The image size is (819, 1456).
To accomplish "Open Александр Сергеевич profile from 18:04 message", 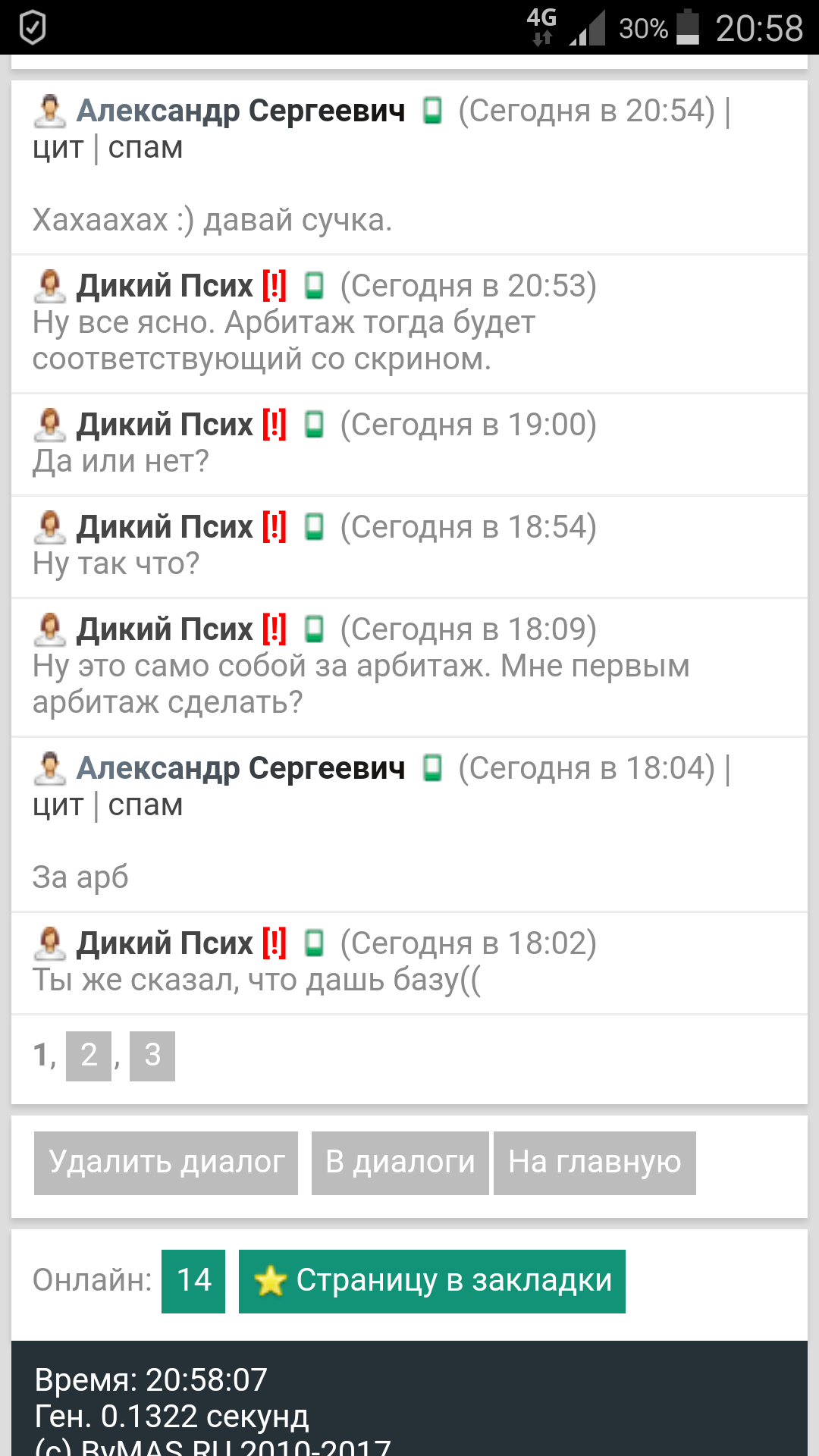I will 241,768.
